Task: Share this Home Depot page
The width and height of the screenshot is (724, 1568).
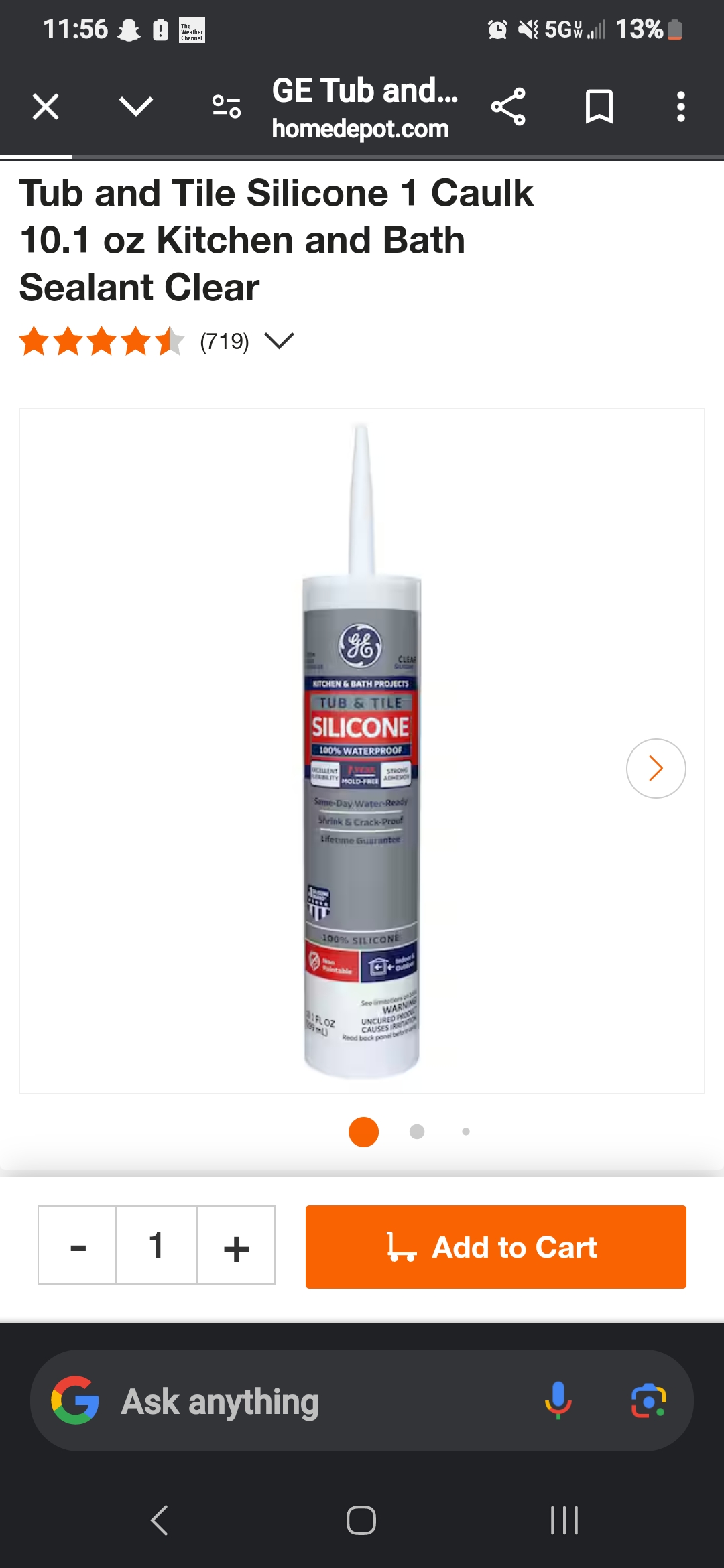Action: click(508, 107)
